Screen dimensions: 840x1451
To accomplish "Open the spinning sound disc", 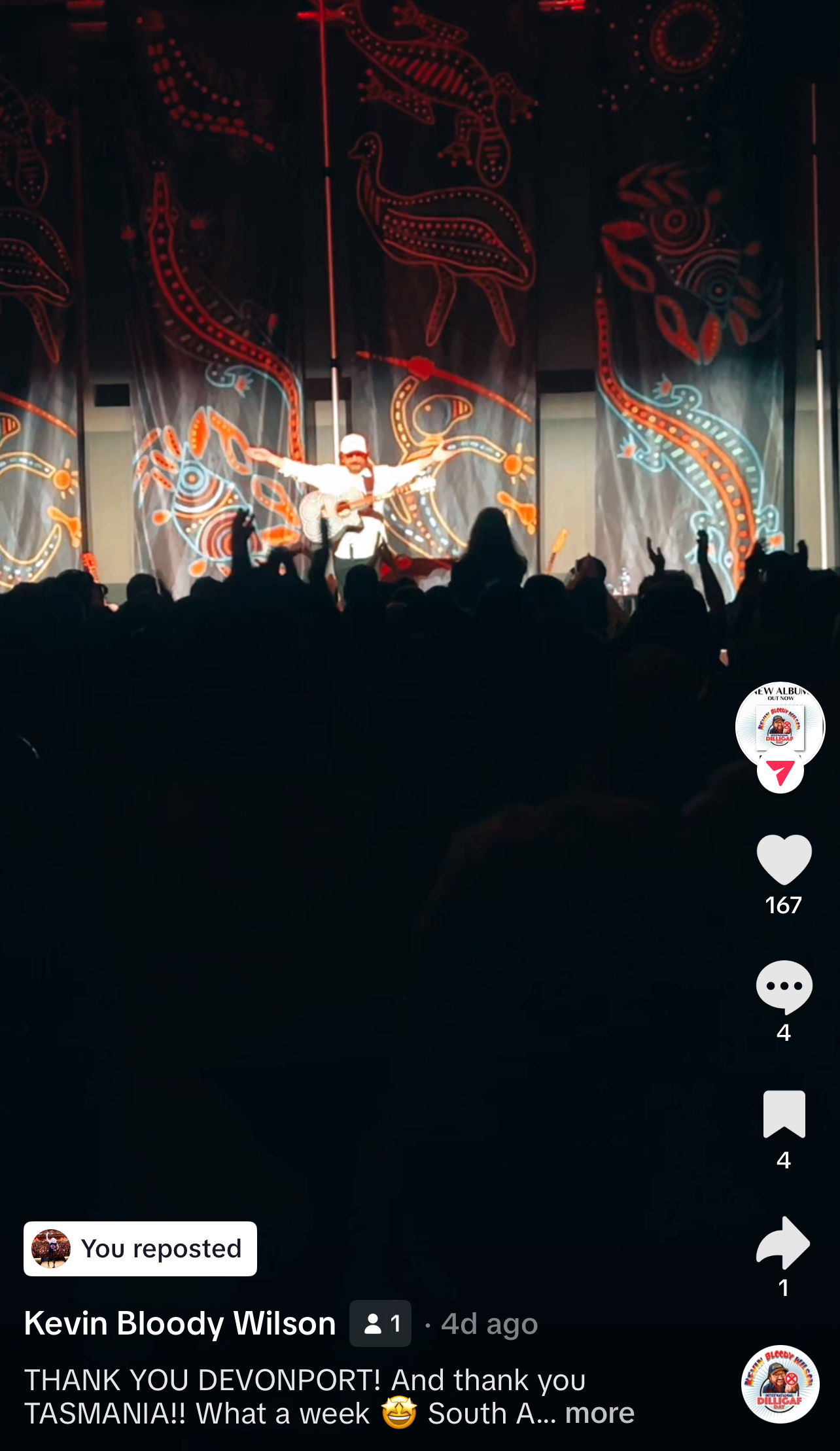I will click(x=780, y=1384).
